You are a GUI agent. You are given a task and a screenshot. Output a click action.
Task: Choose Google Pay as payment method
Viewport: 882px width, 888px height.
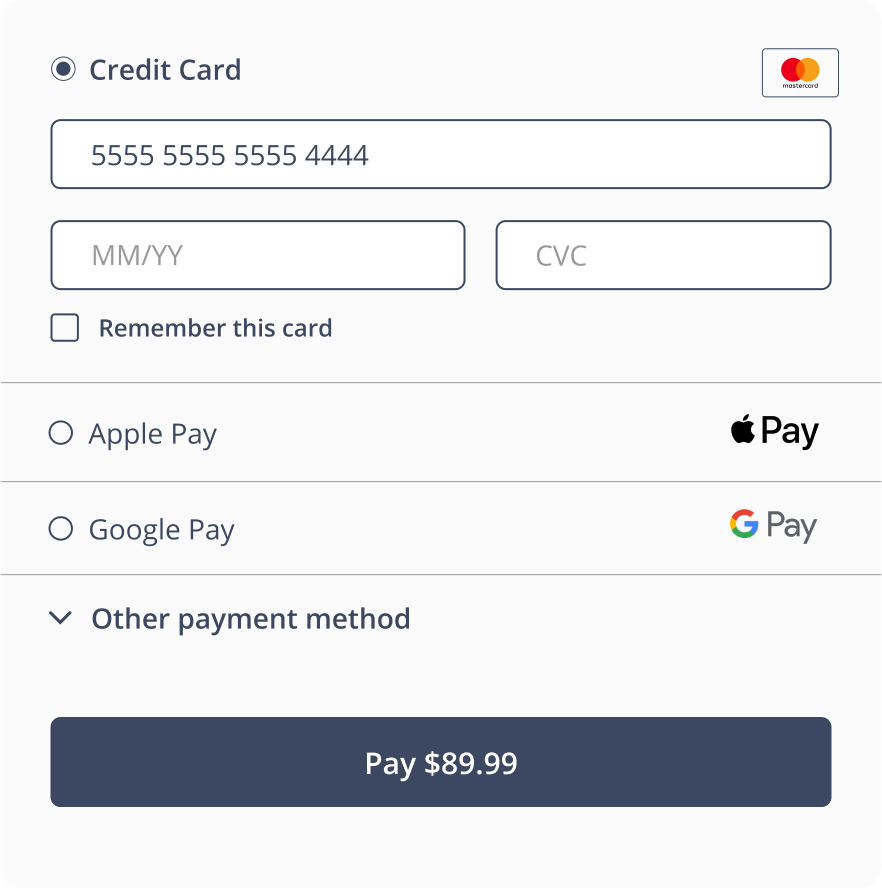coord(61,529)
